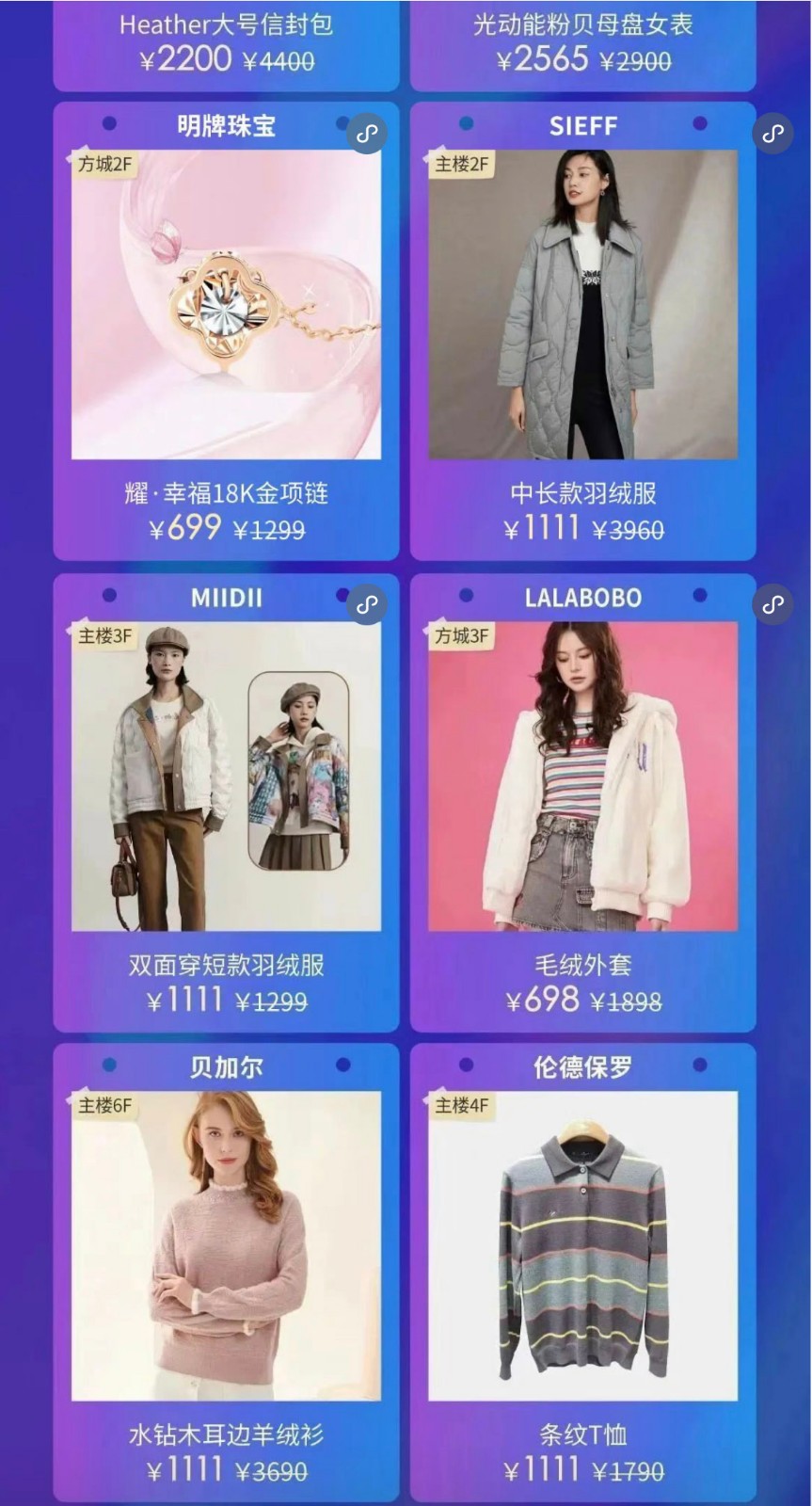View the MIIDII 双面穿短款羽绒服 product
Screen dimensions: 812x1506
pos(227,776)
